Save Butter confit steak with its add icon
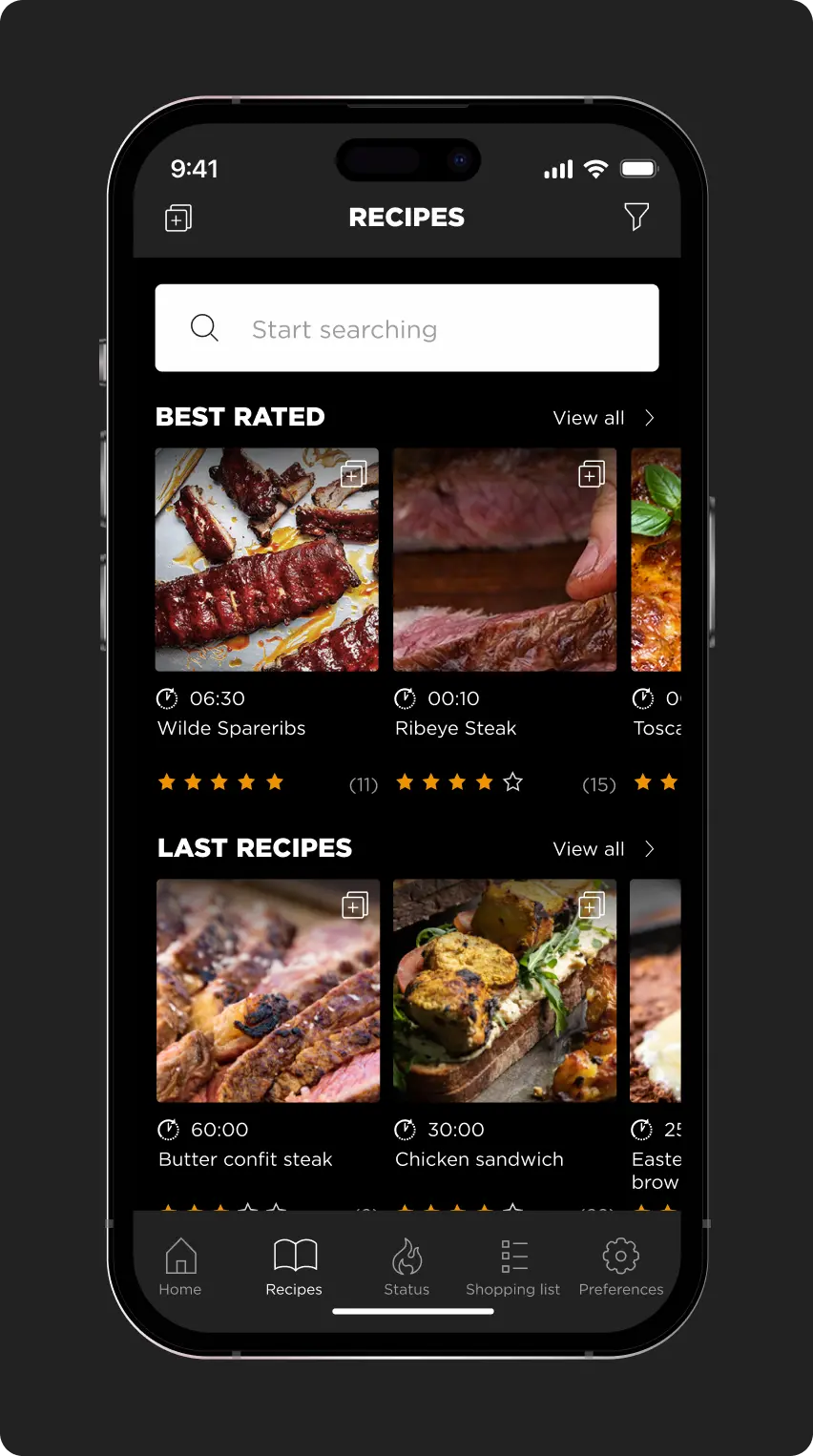 tap(355, 905)
